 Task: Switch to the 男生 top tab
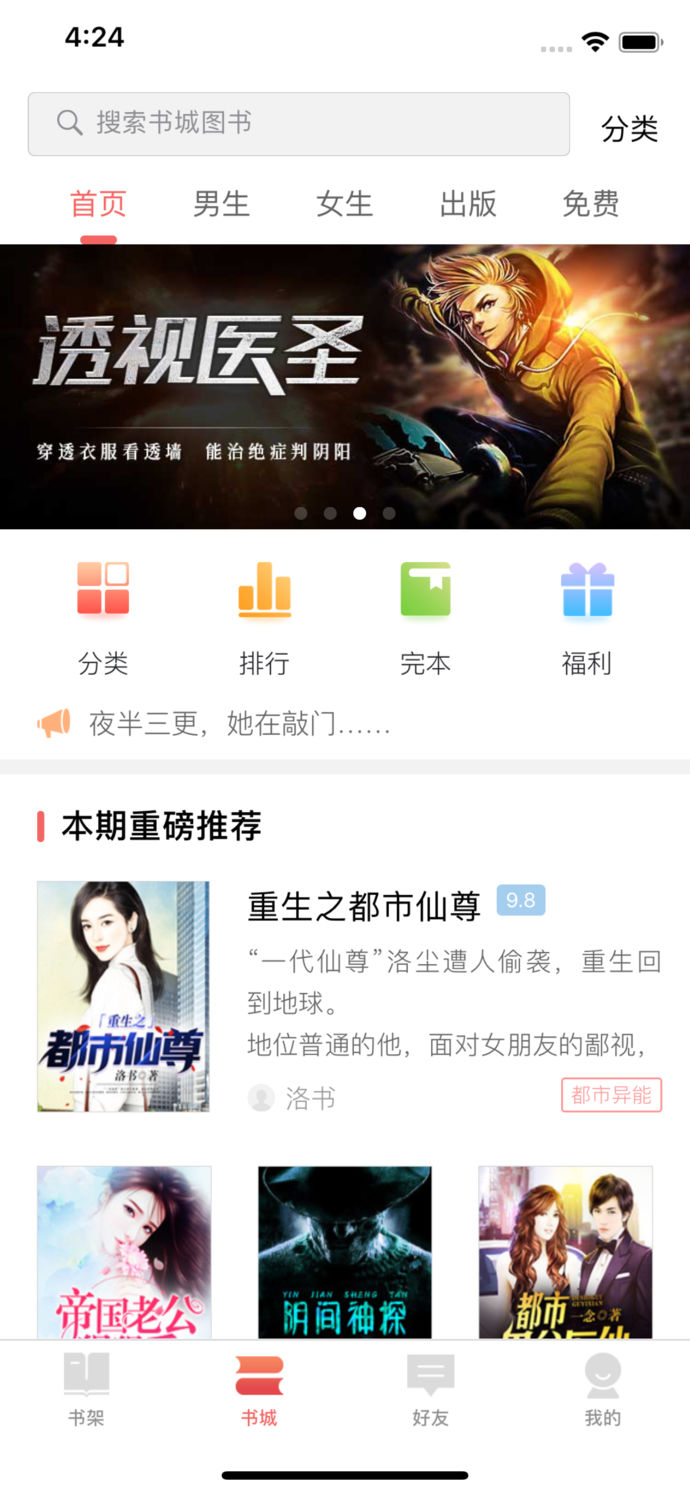pyautogui.click(x=221, y=204)
